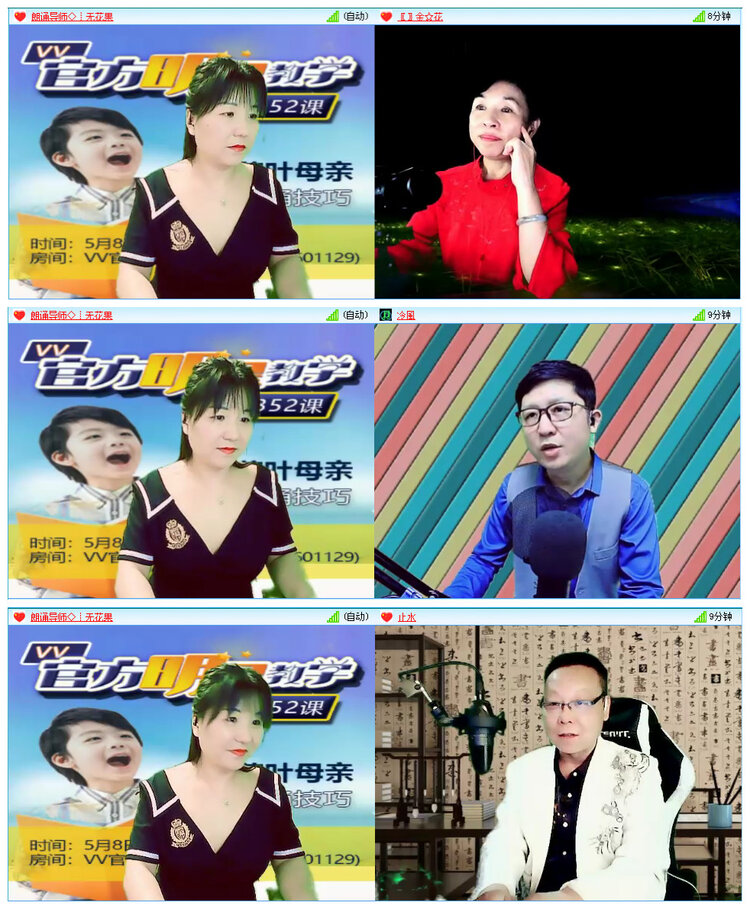Click the heart icon beside ⅡⅡ金文花
Image resolution: width=750 pixels, height=909 pixels.
[x=386, y=15]
